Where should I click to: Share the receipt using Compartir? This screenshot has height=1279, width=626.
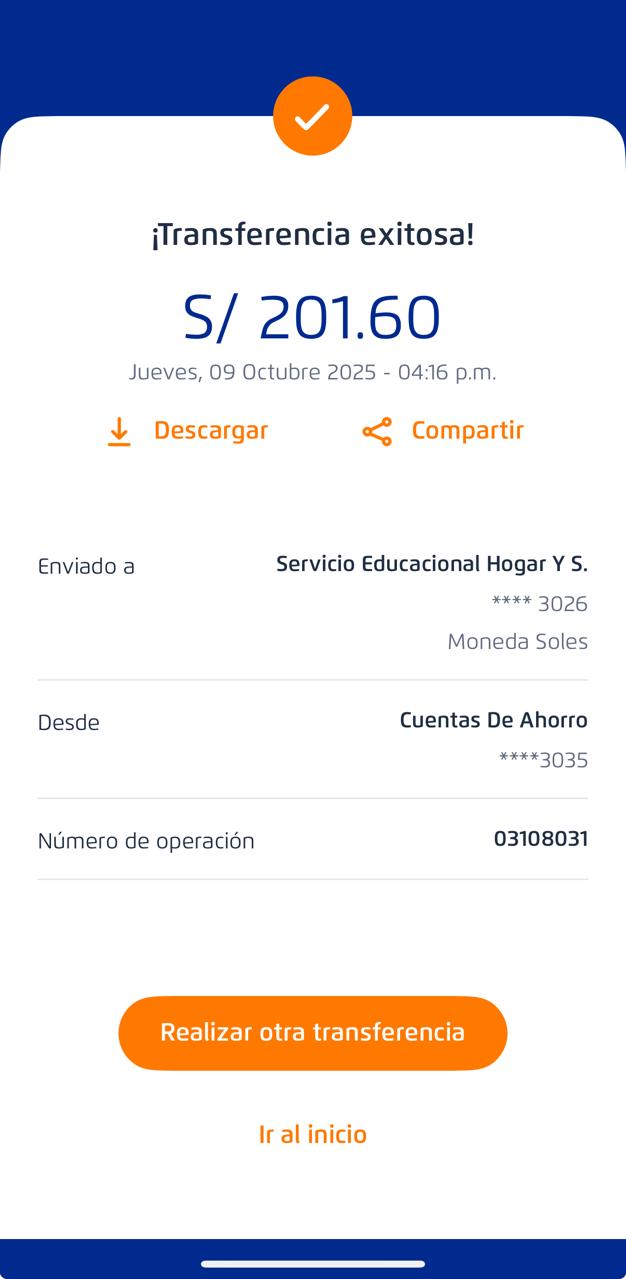(x=443, y=431)
